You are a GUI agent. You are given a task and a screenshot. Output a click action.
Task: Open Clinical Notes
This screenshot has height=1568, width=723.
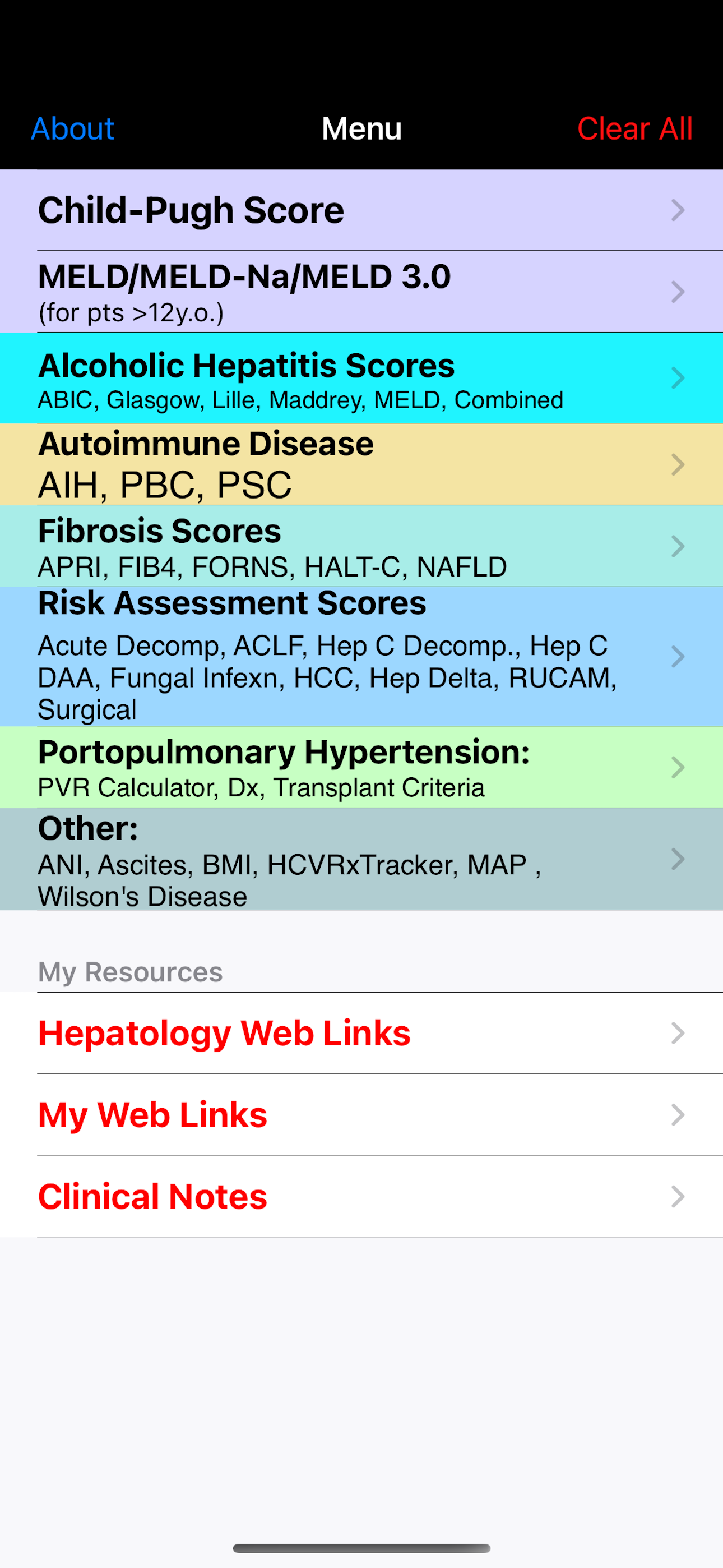(x=152, y=1197)
